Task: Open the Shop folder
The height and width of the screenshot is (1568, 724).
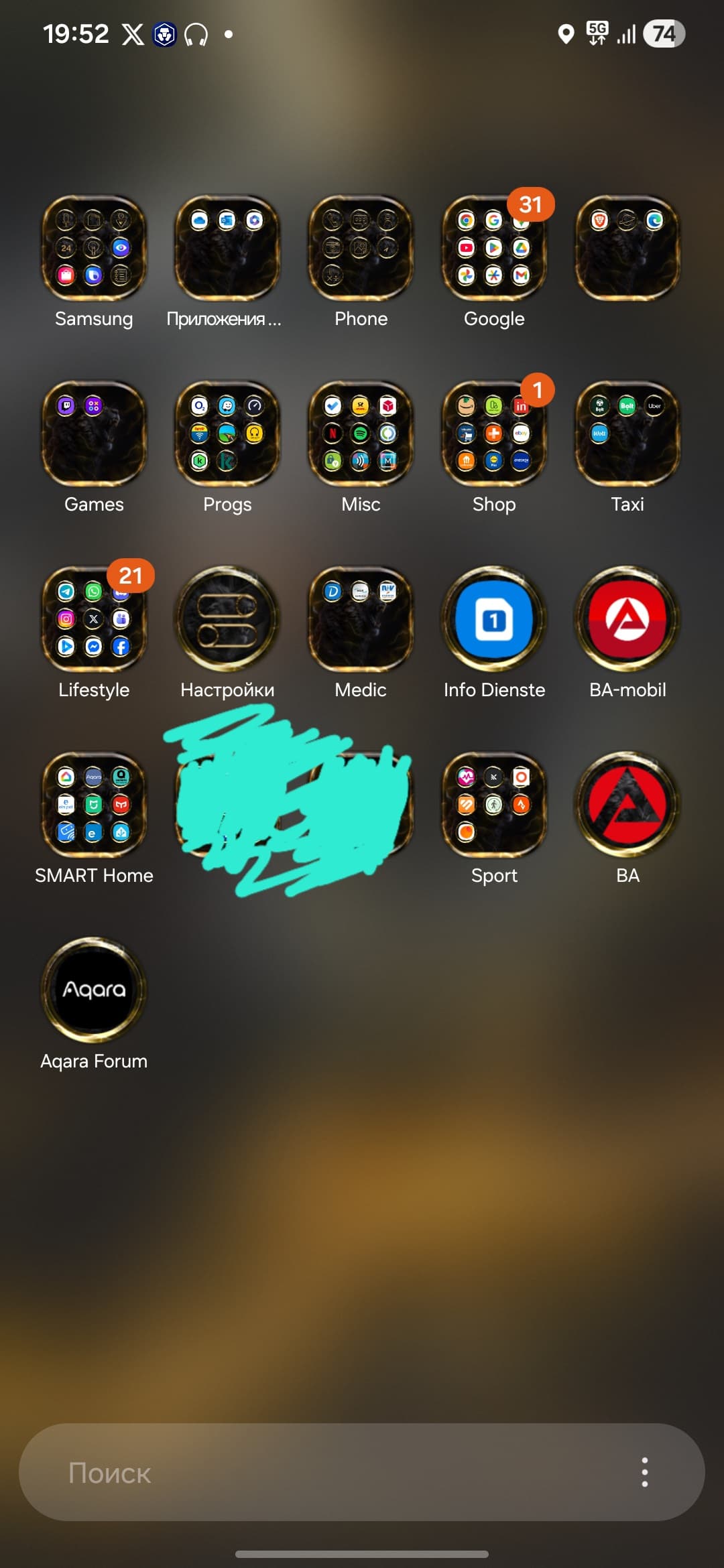Action: [494, 434]
